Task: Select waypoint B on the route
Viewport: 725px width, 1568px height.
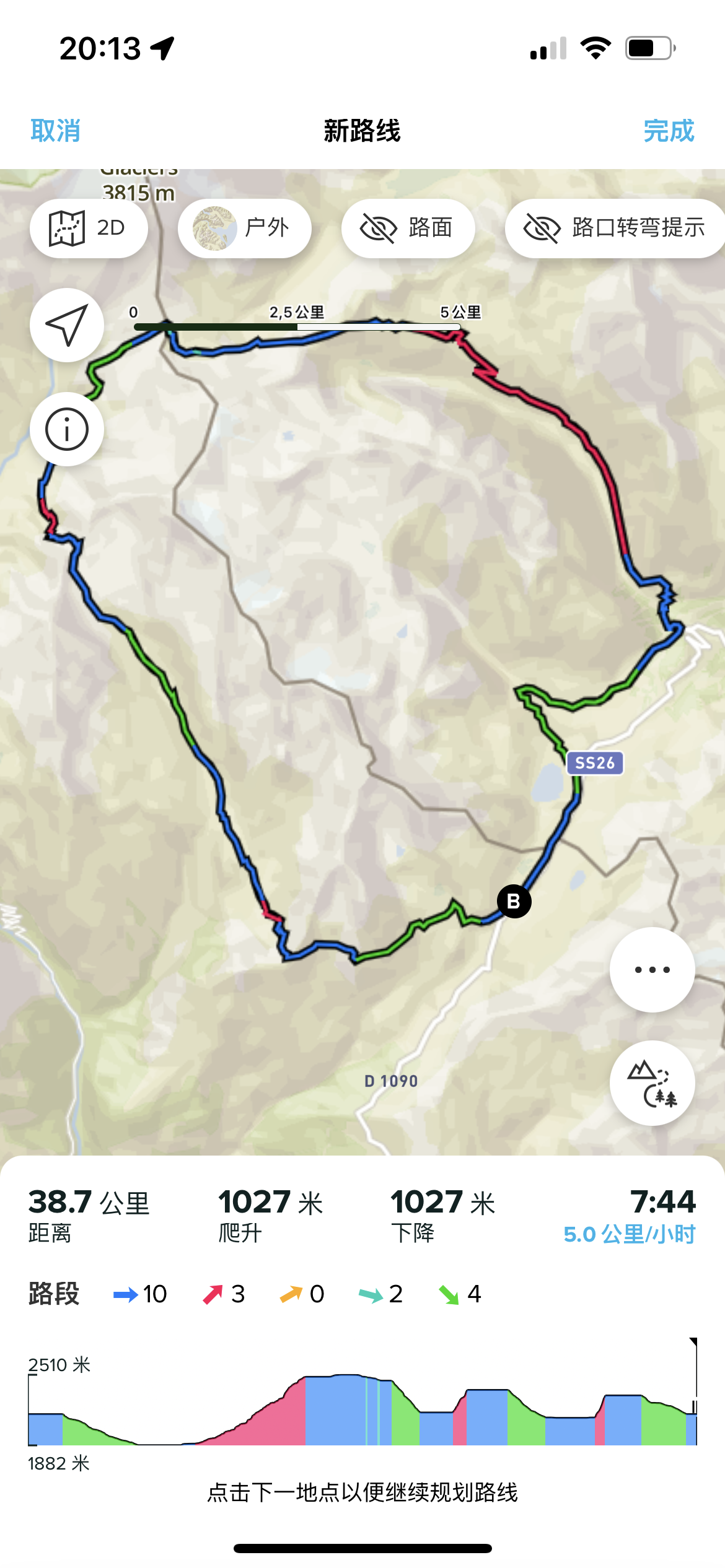Action: [x=514, y=902]
